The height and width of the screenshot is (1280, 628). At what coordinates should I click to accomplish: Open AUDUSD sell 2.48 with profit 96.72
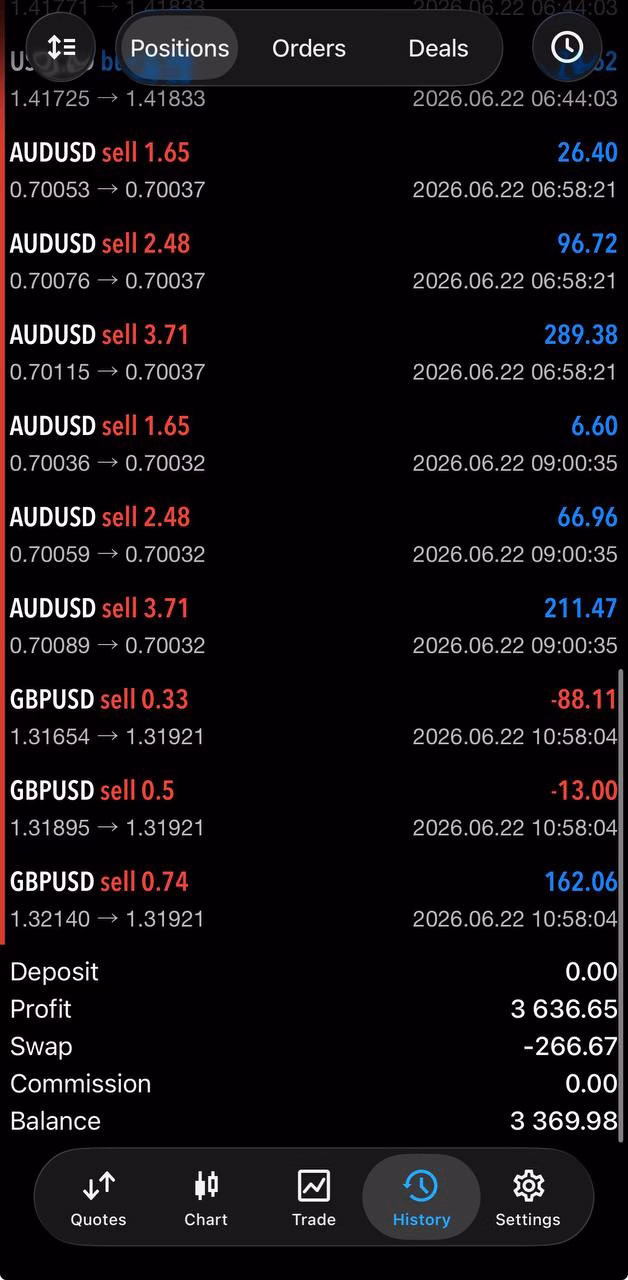pyautogui.click(x=314, y=261)
